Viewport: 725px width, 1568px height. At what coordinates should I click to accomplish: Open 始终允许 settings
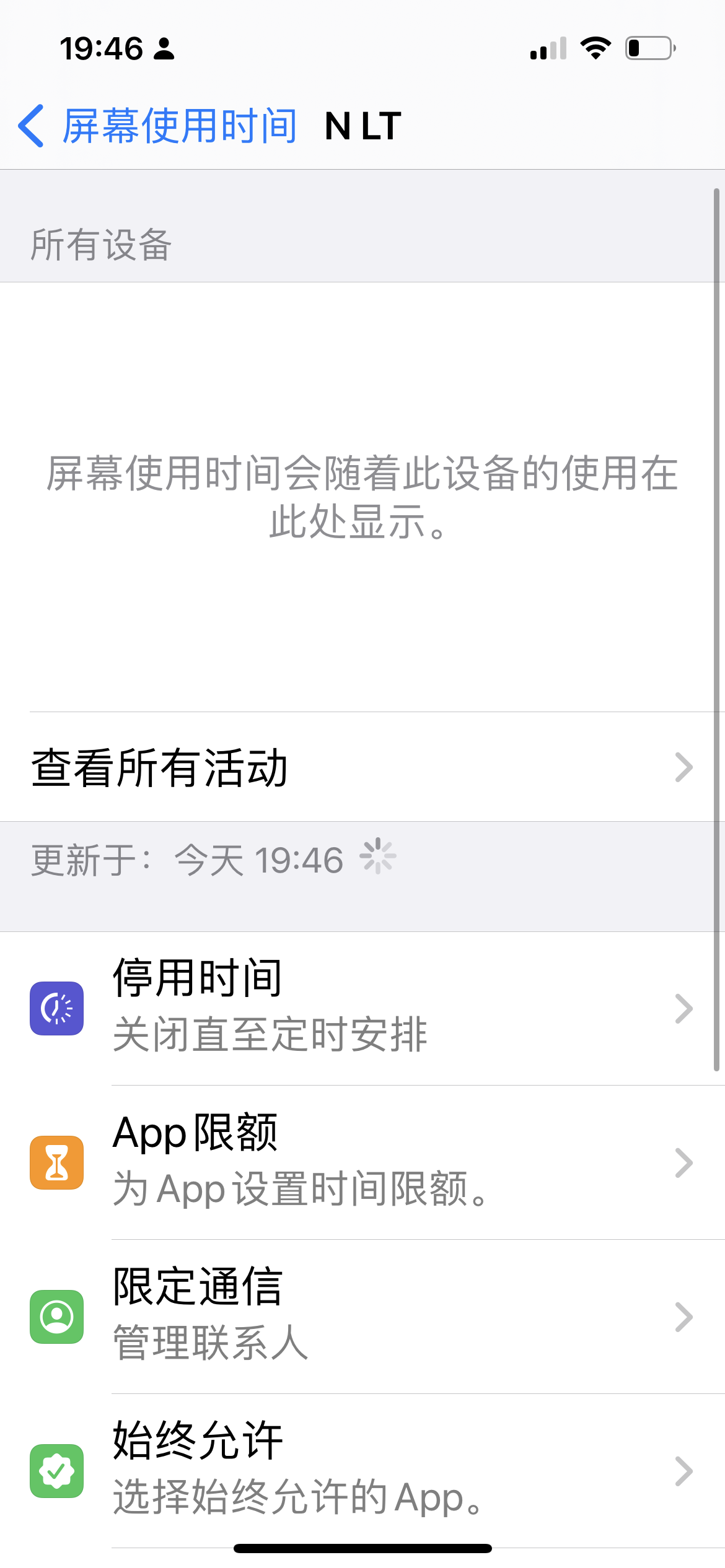point(362,1471)
